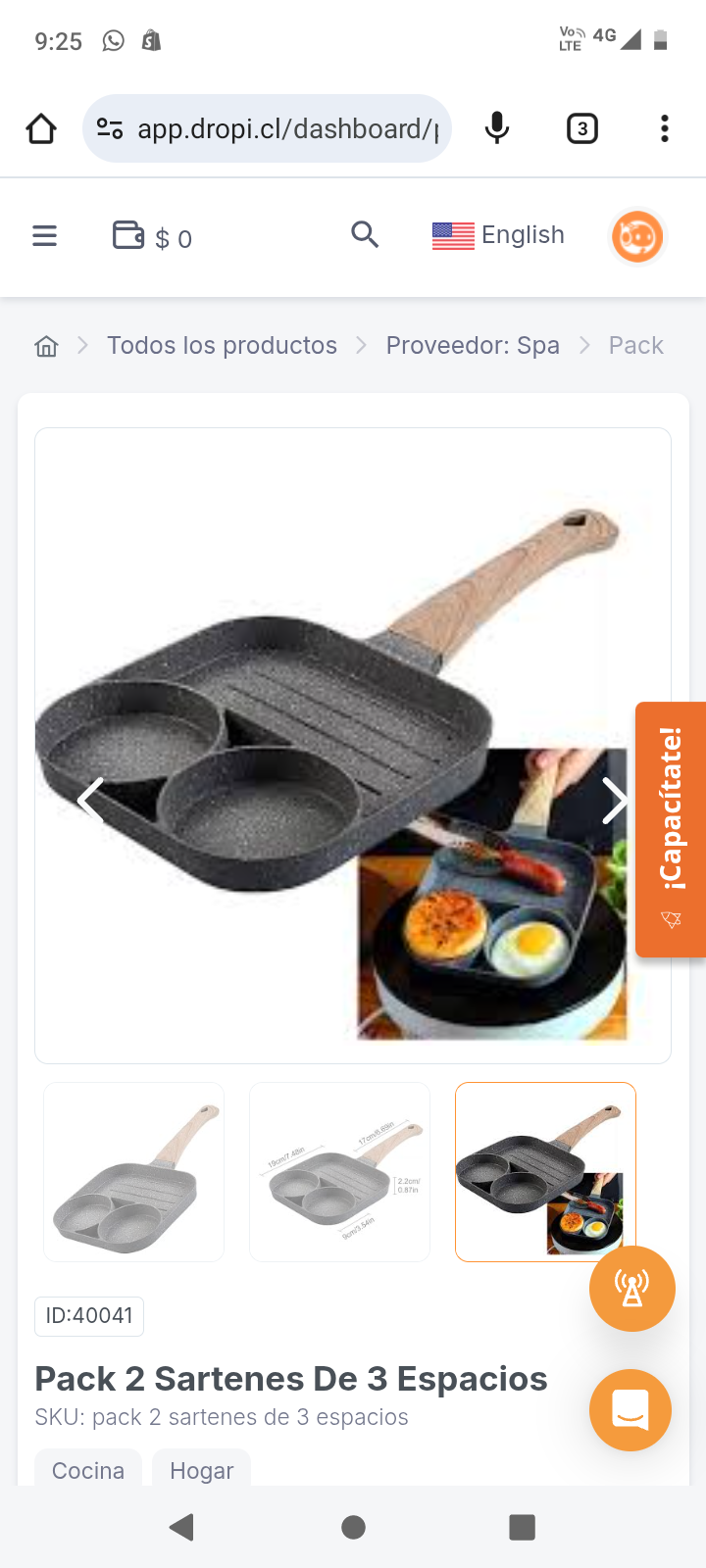The image size is (706, 1568).
Task: Show next product image
Action: [615, 800]
